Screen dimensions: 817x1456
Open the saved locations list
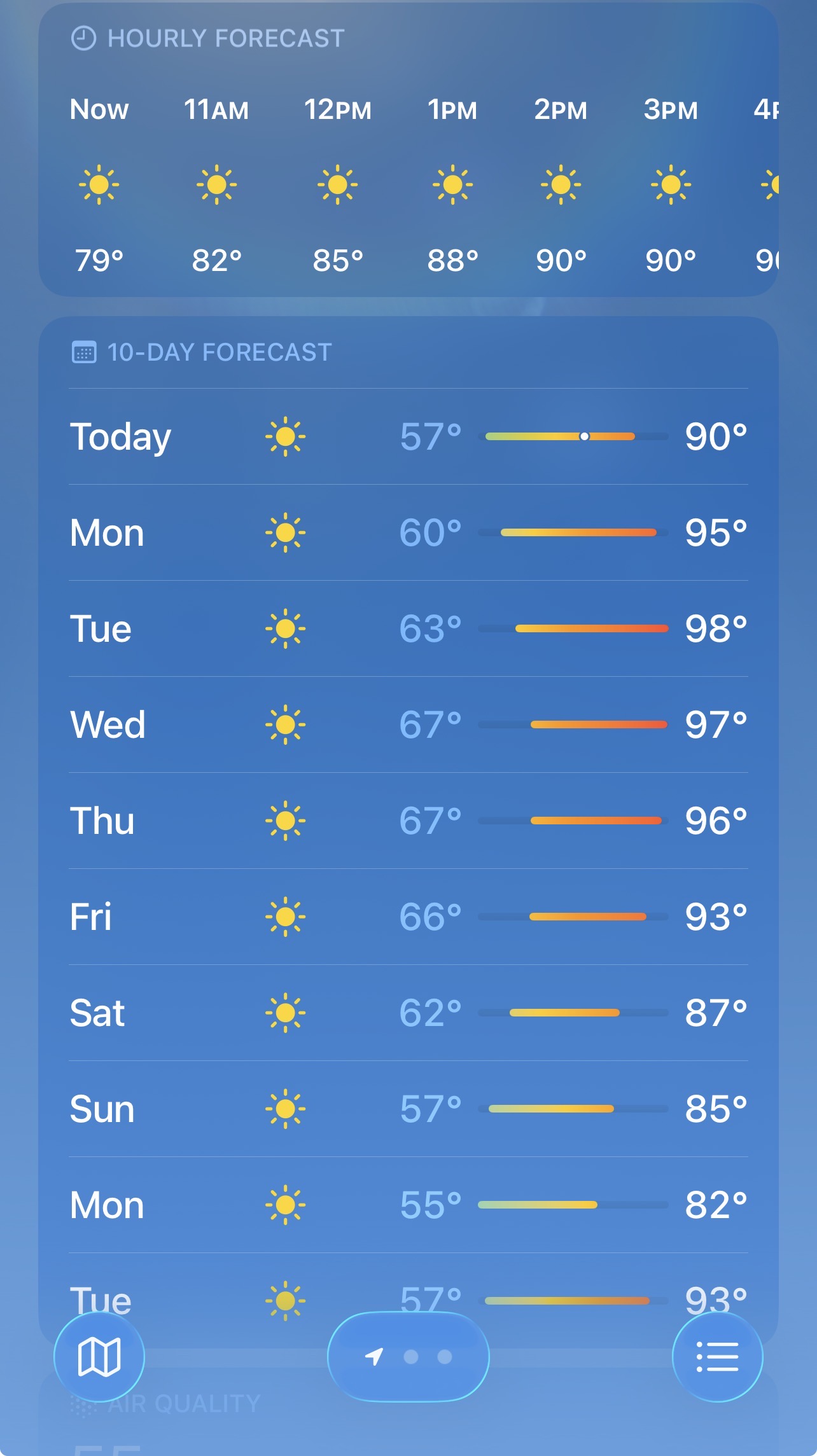point(717,1357)
